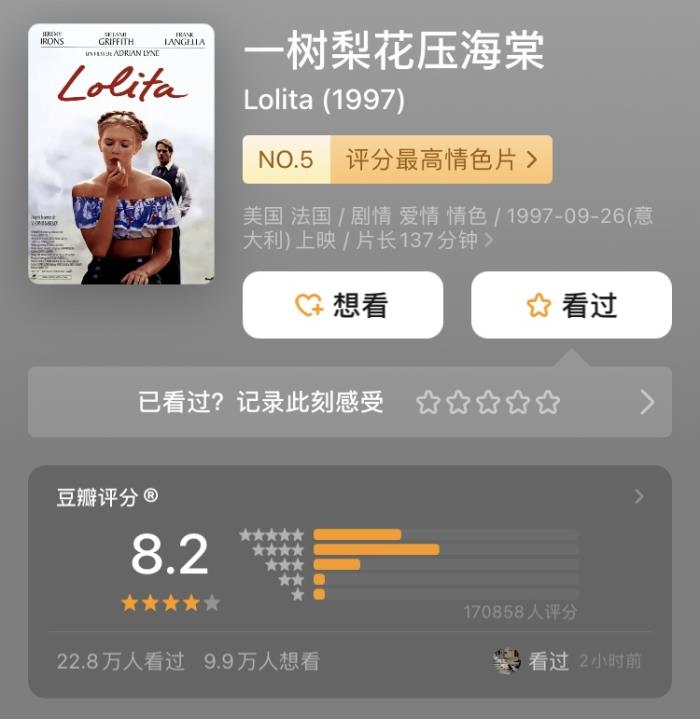
Task: Mark the movie as 想看
Action: (342, 305)
